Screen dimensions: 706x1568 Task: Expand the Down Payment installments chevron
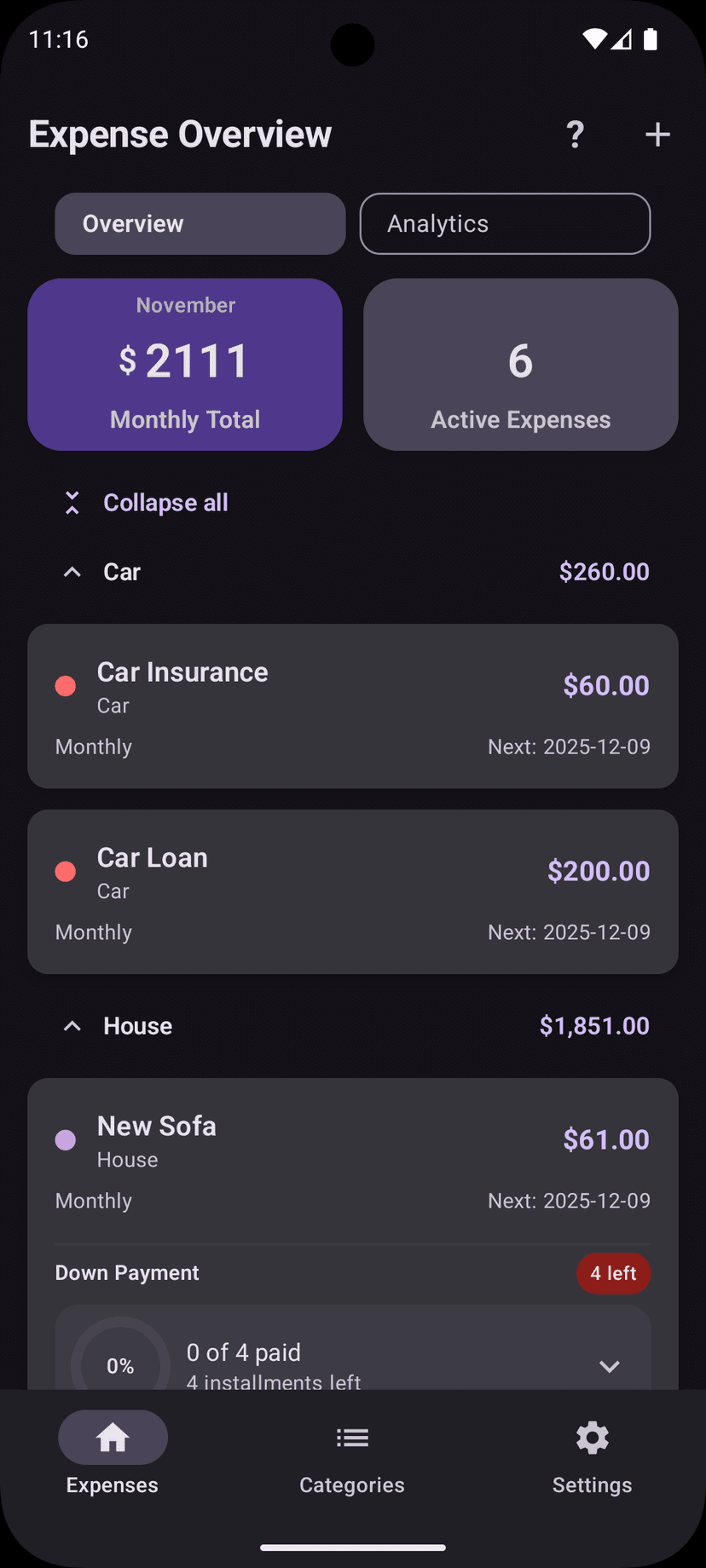coord(610,1366)
